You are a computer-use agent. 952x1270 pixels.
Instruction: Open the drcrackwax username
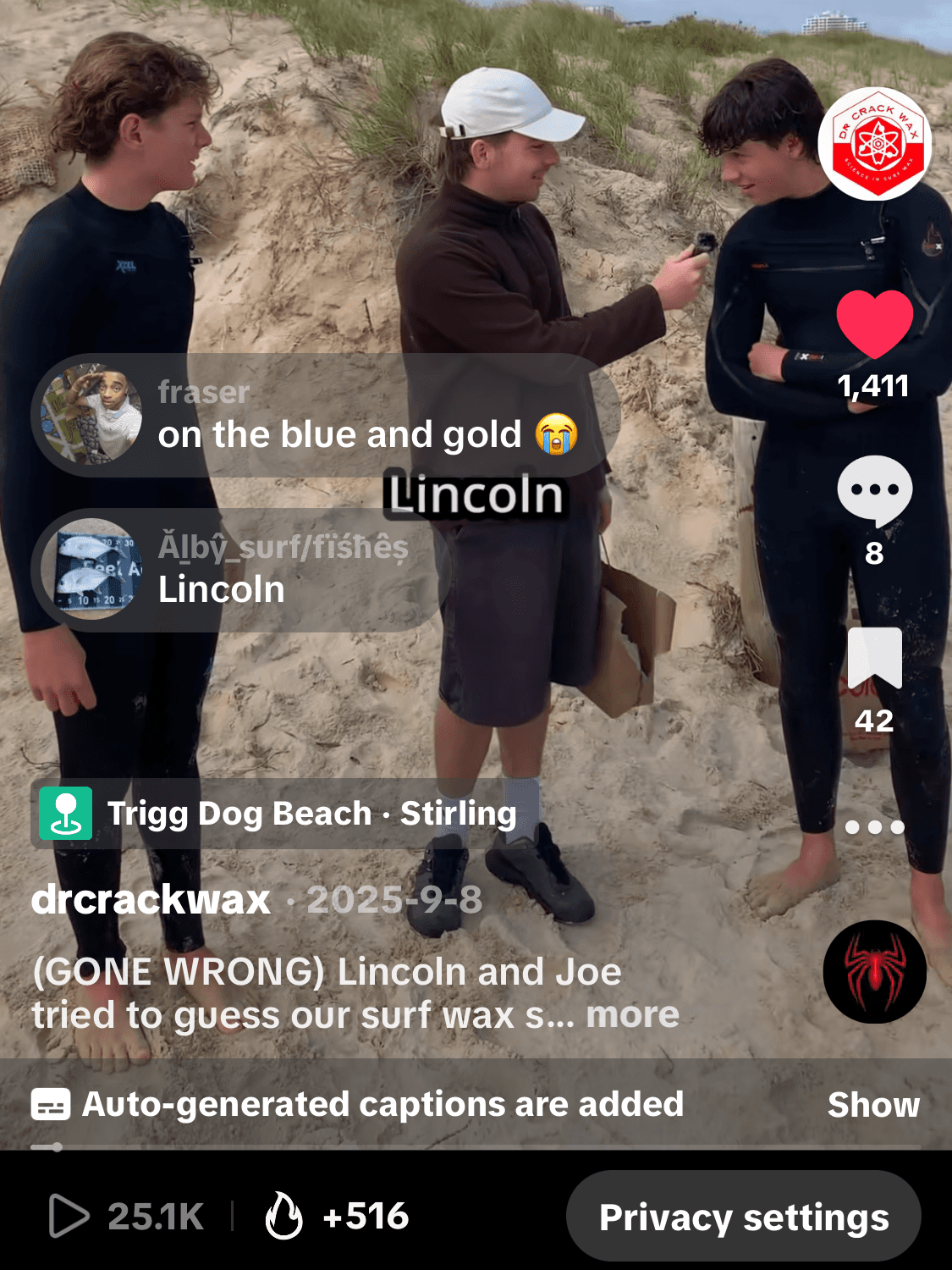click(151, 899)
